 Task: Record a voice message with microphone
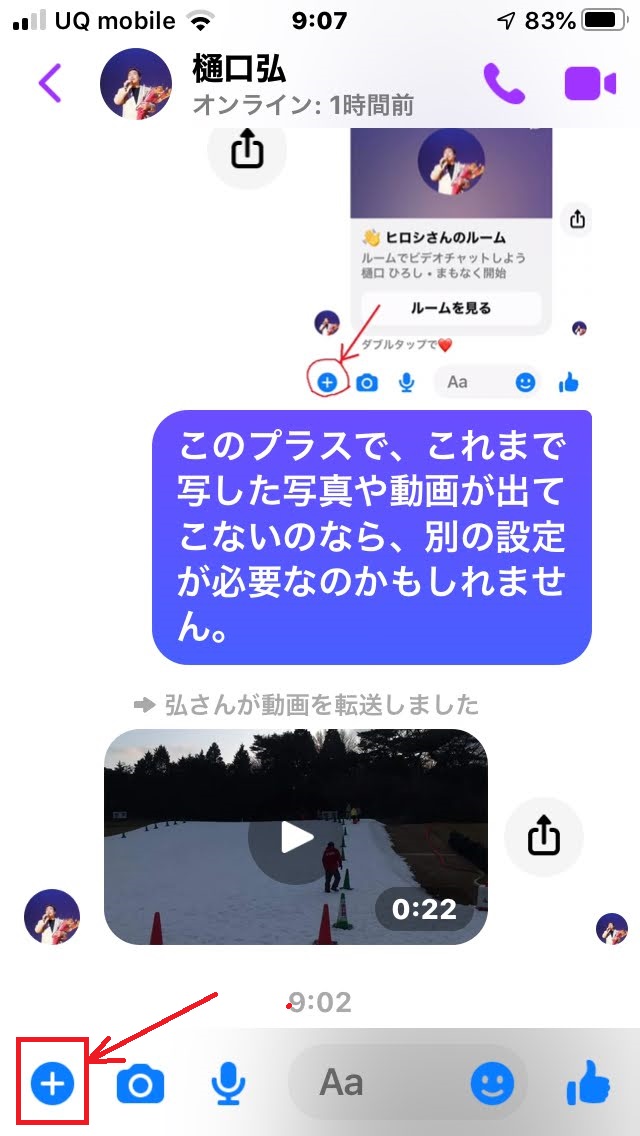pos(229,1082)
